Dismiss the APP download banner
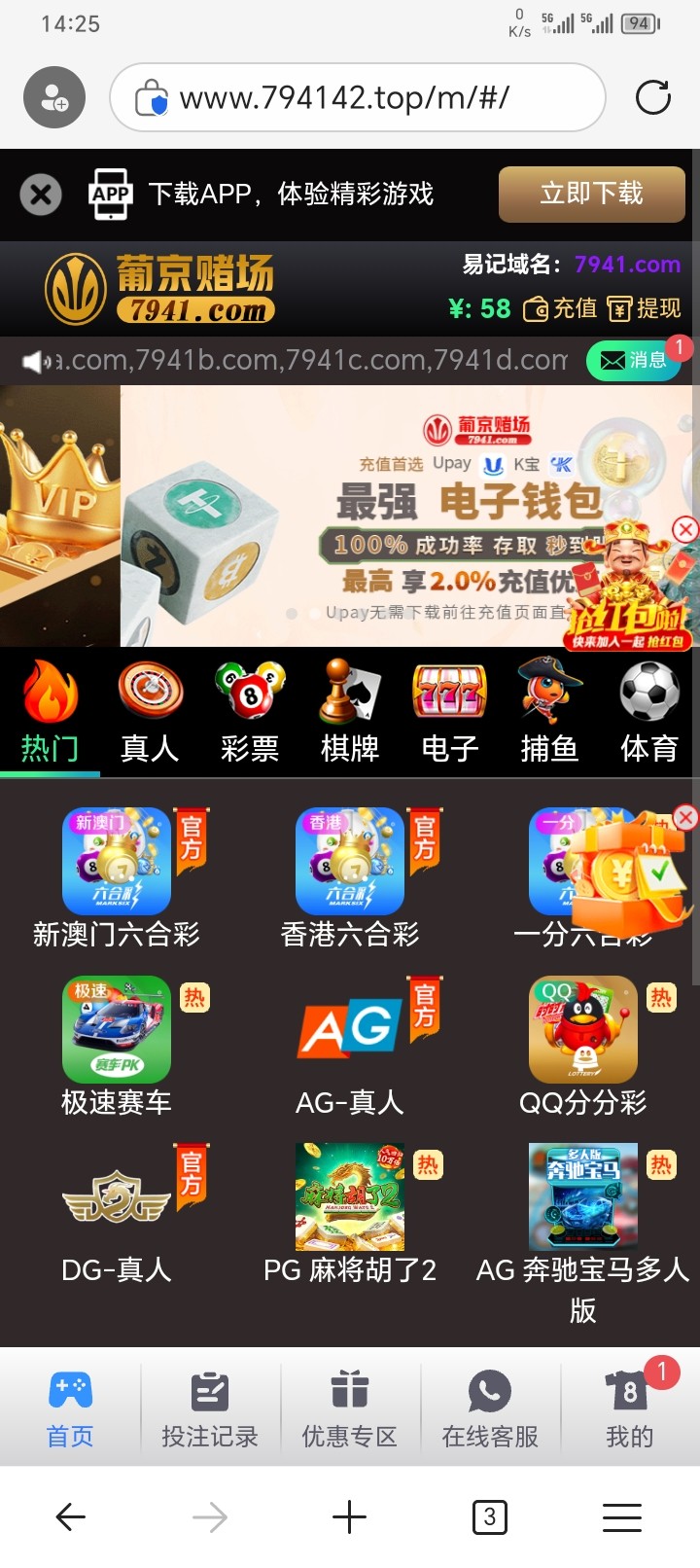This screenshot has width=700, height=1568. [41, 195]
